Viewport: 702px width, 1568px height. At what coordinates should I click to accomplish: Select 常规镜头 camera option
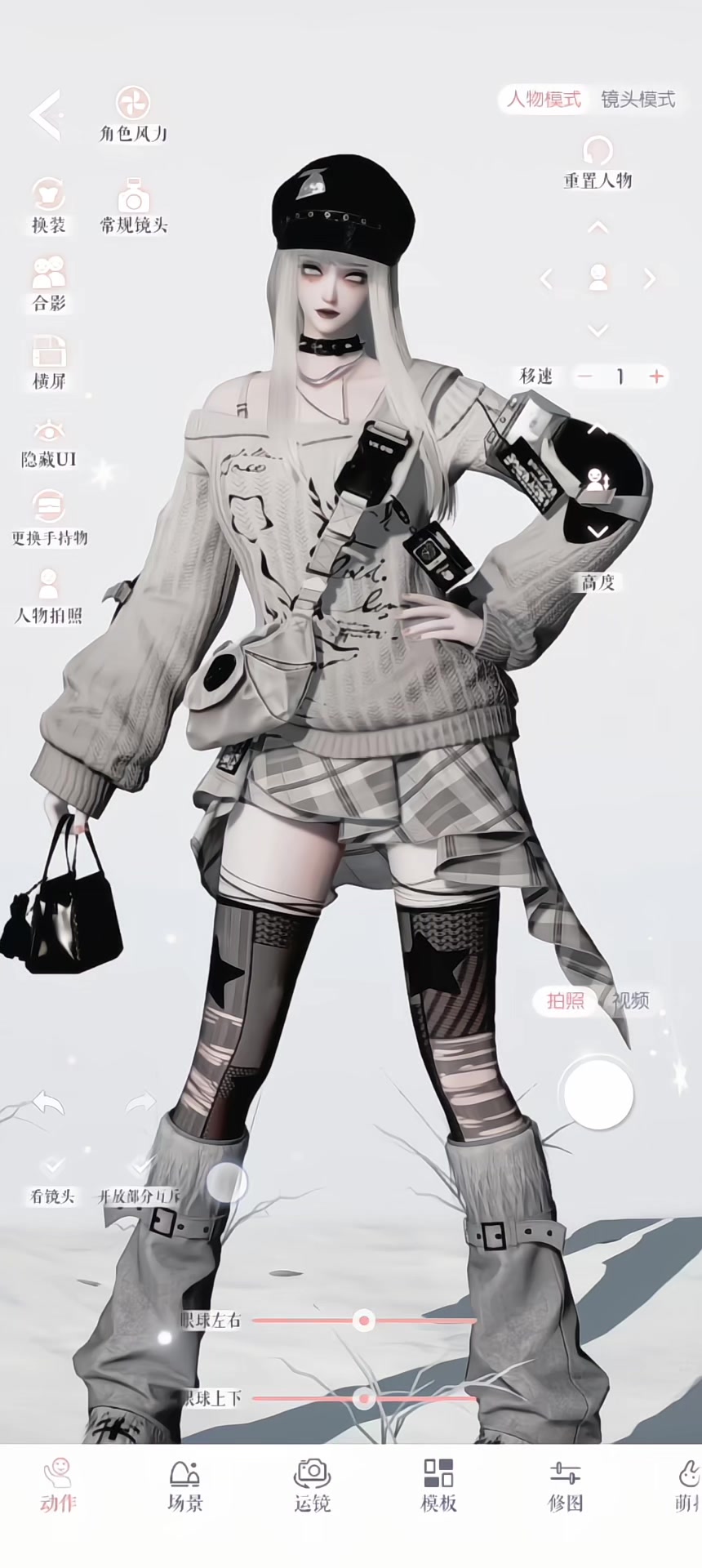[133, 206]
